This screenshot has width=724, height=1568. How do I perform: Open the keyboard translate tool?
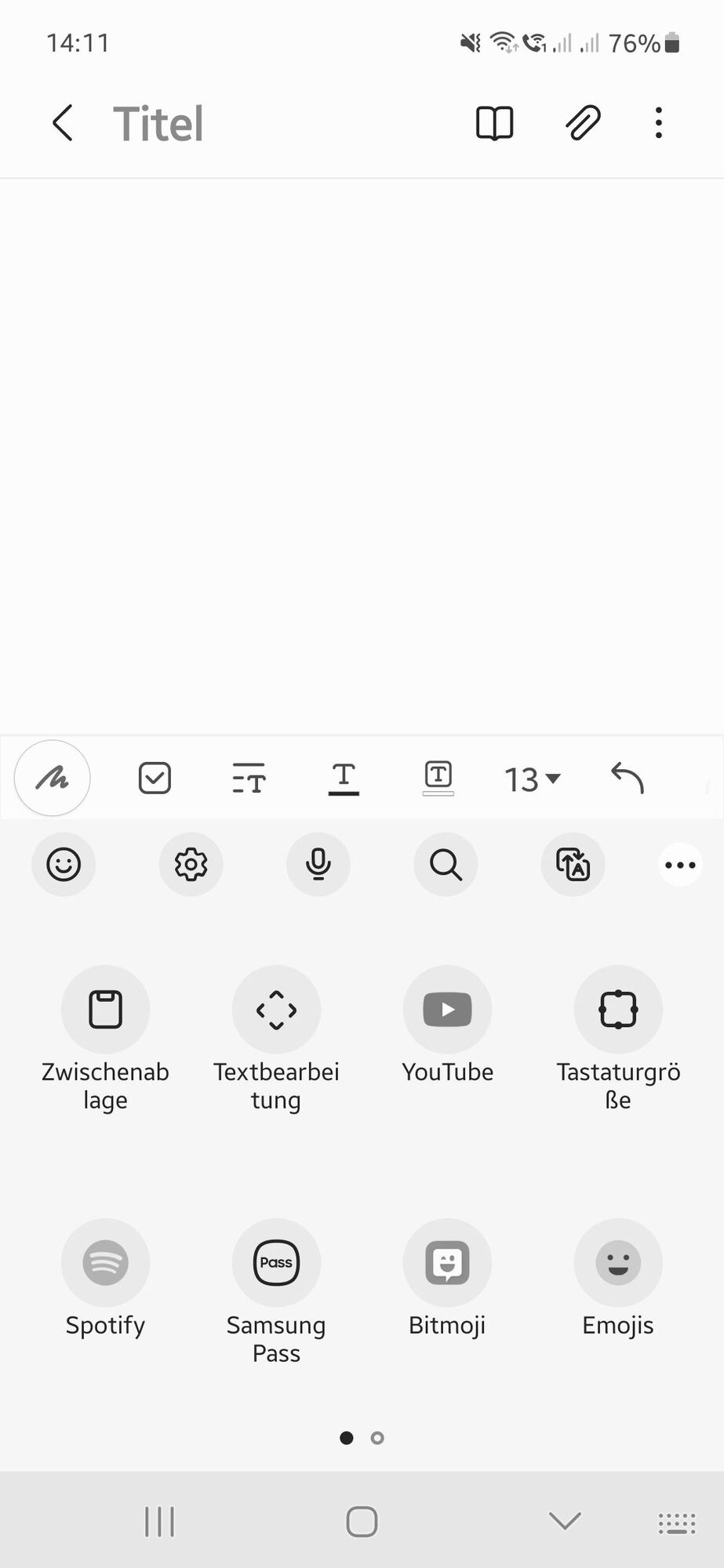coord(573,864)
